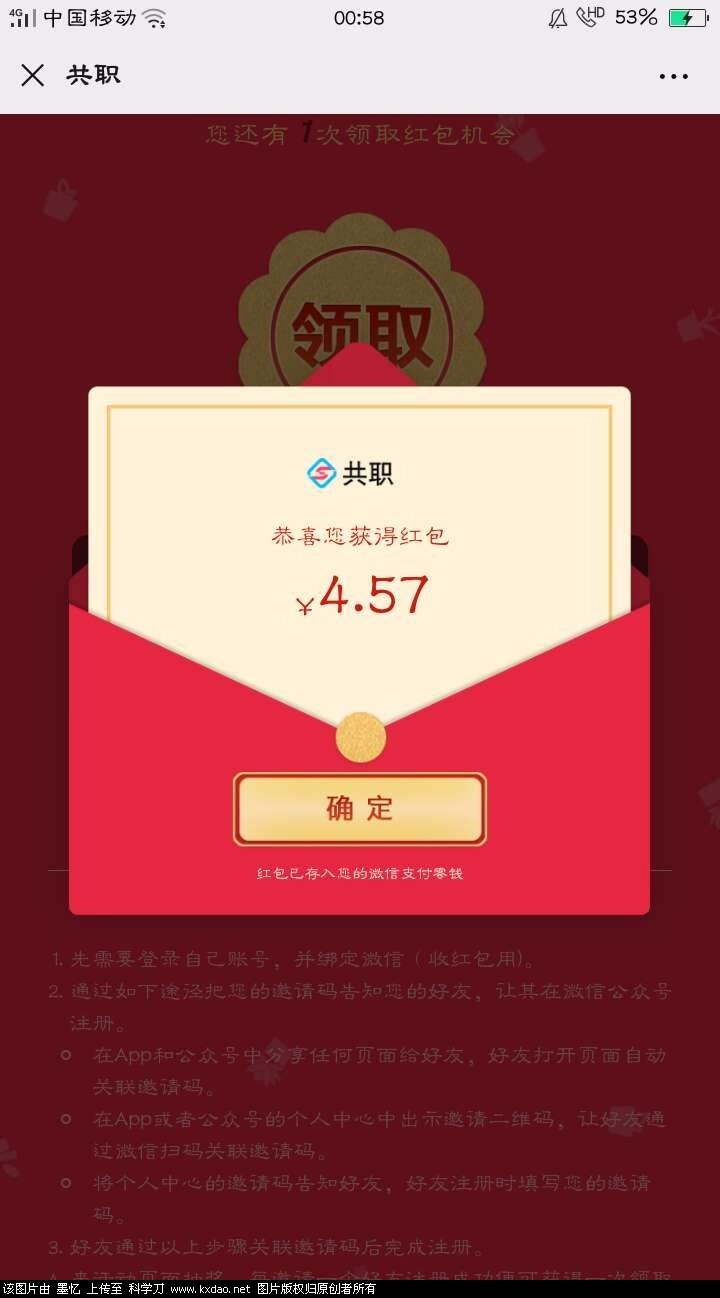Viewport: 720px width, 1298px height.
Task: Confirm the red packet with 确定
Action: (360, 808)
